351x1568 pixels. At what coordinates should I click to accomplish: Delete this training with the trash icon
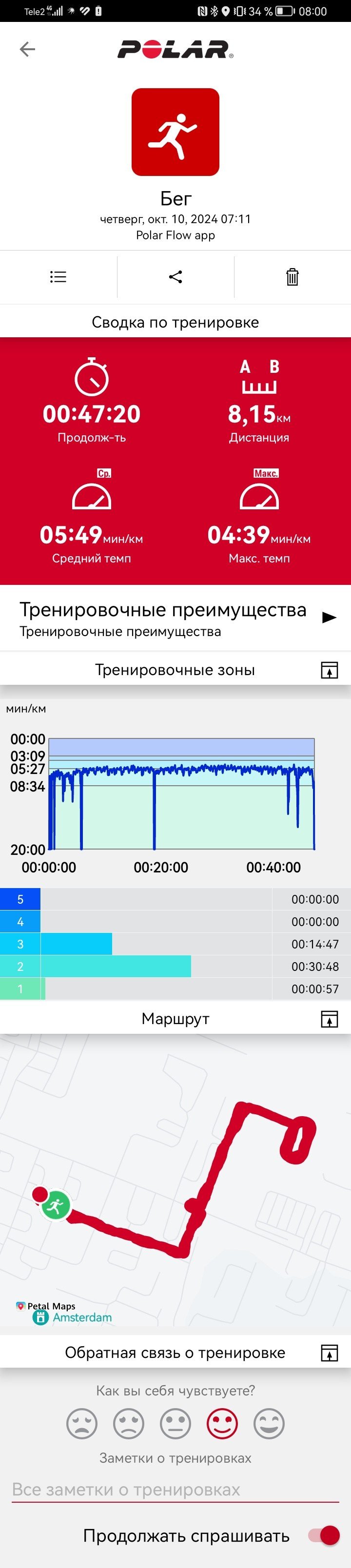[x=292, y=277]
